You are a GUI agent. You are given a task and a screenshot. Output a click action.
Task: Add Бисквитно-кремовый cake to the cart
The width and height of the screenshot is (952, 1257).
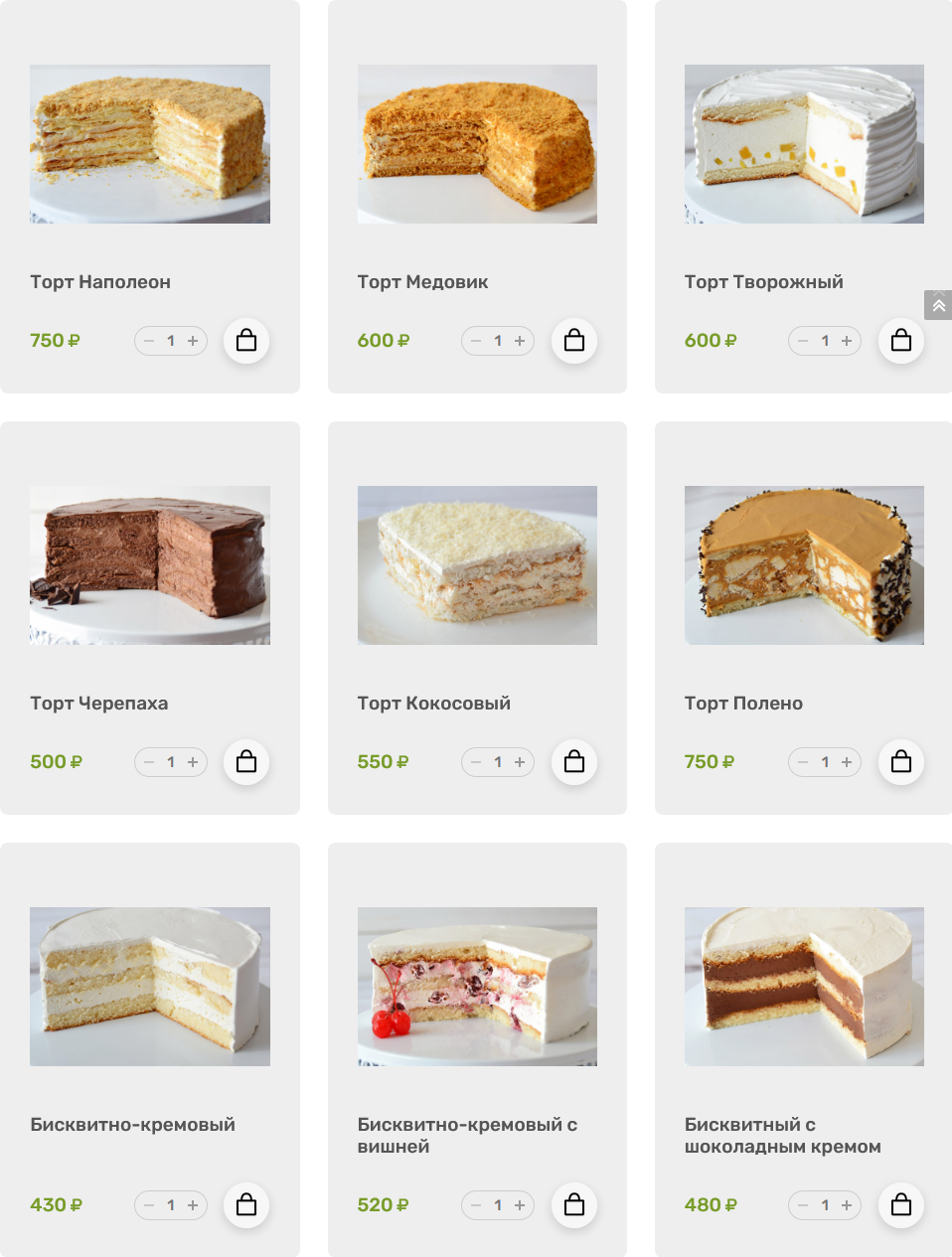[x=246, y=1205]
